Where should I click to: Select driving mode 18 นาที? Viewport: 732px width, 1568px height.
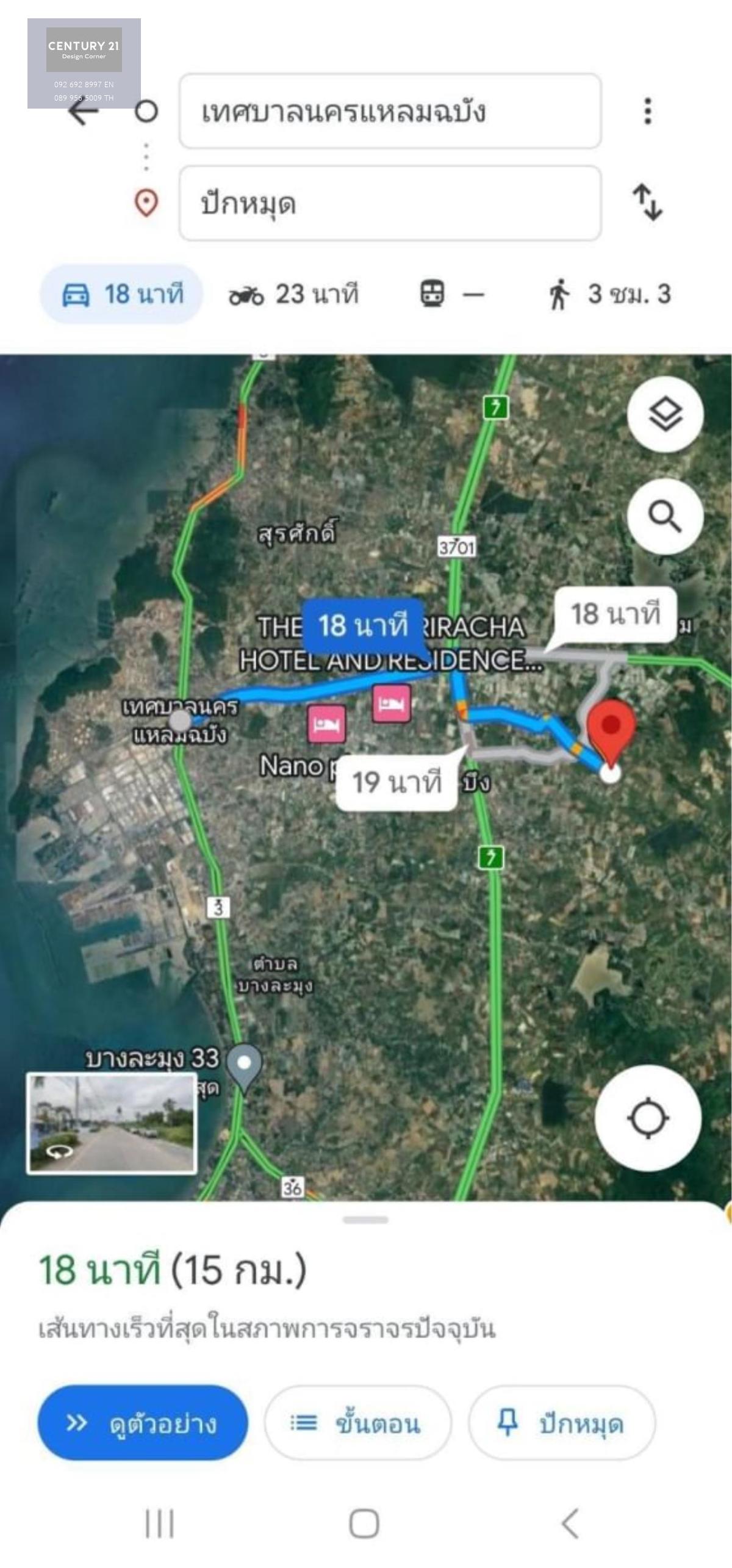122,295
